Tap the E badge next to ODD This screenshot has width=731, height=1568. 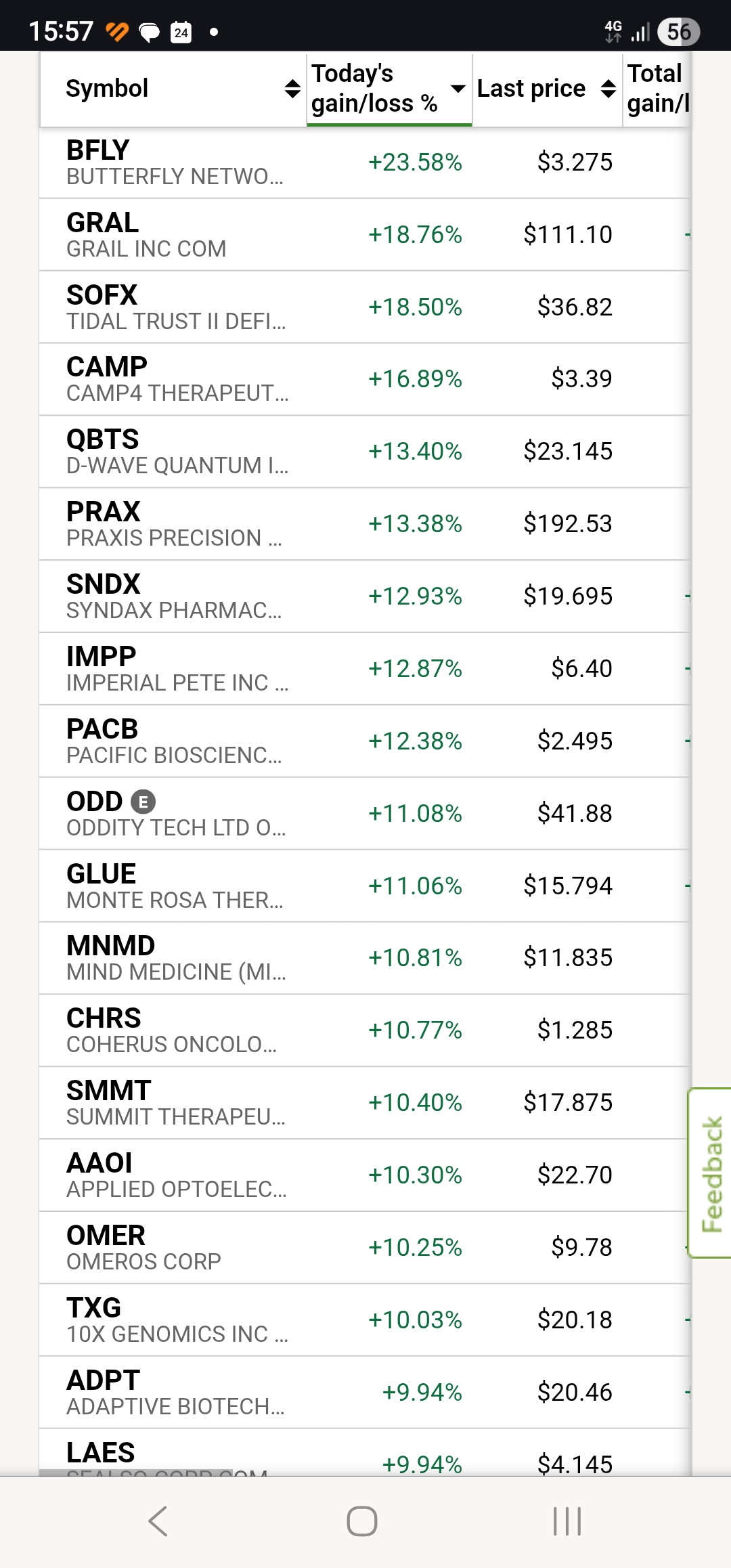(x=143, y=802)
